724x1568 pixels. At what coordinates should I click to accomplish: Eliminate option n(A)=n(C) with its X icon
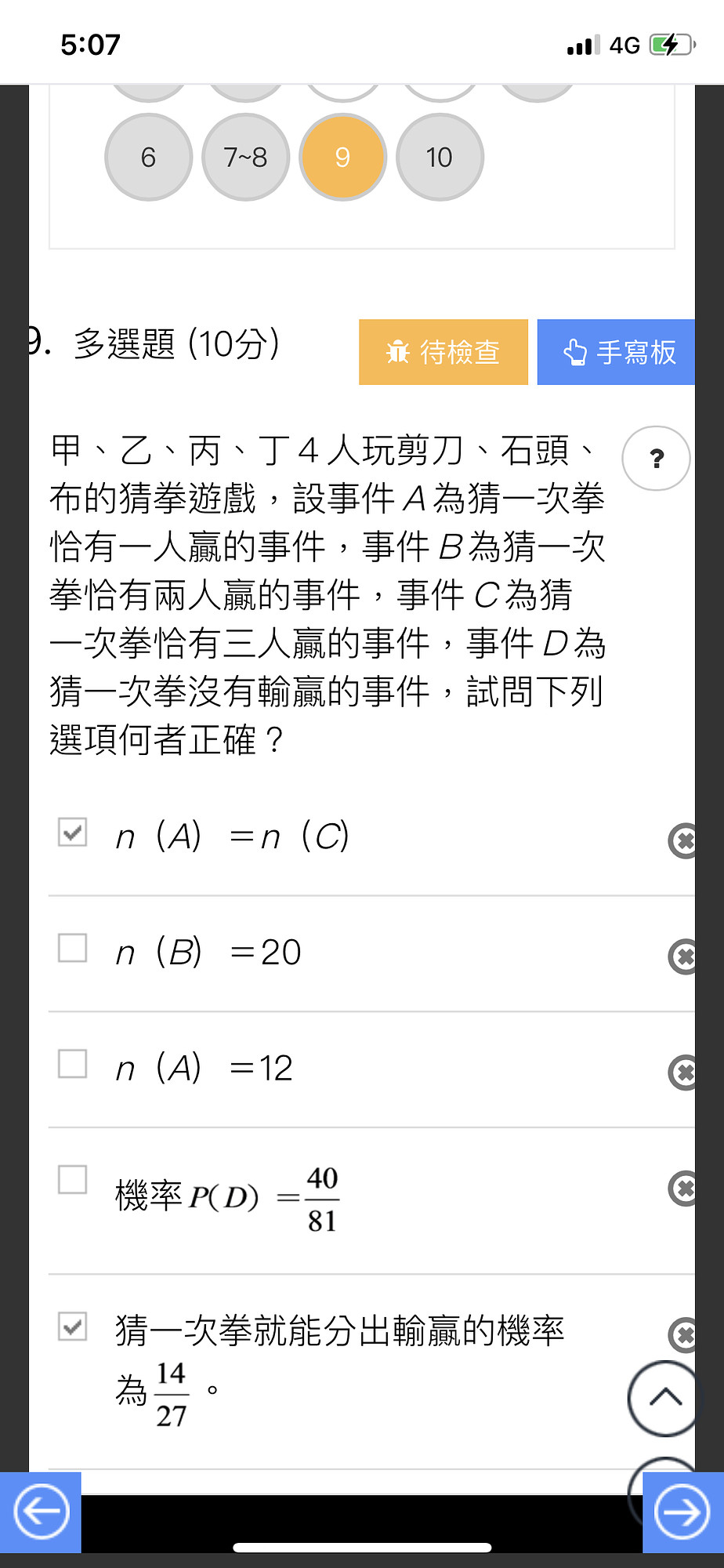point(682,841)
